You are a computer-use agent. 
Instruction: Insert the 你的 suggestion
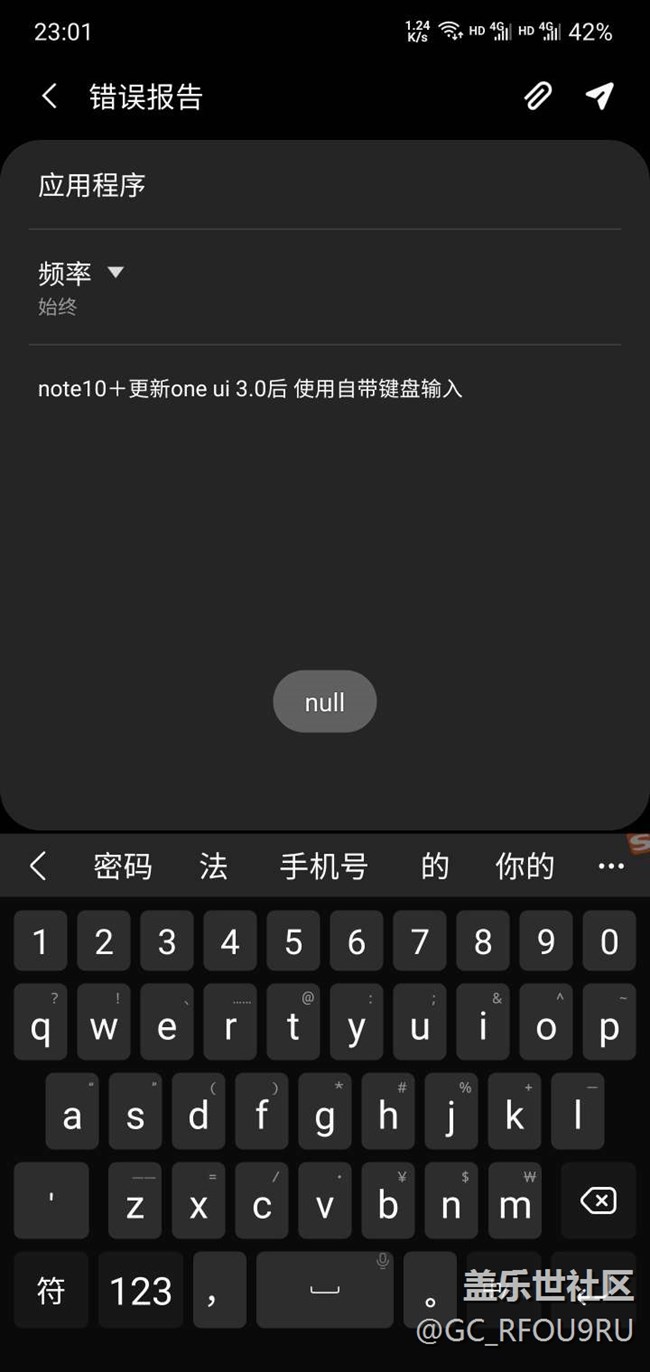pos(524,866)
